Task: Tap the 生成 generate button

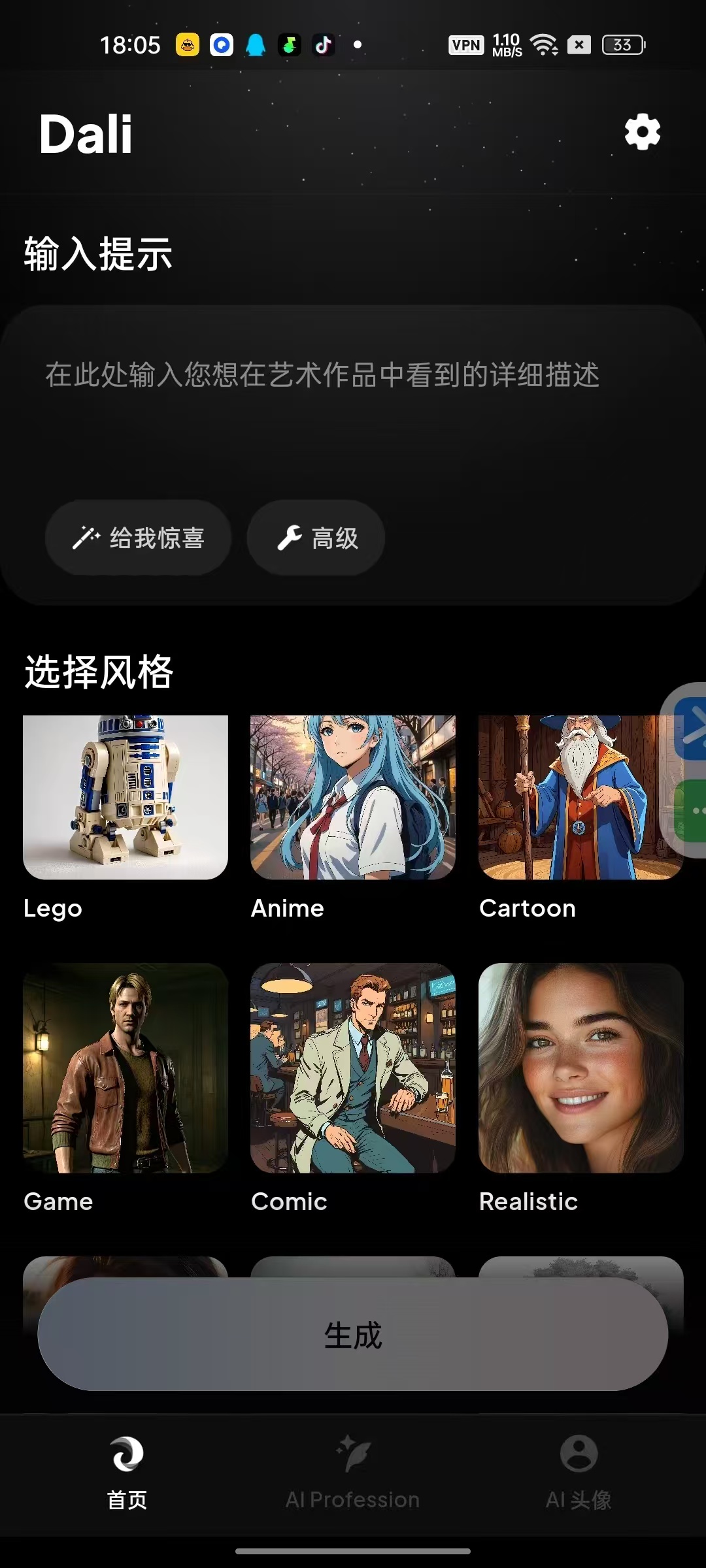Action: click(353, 1335)
